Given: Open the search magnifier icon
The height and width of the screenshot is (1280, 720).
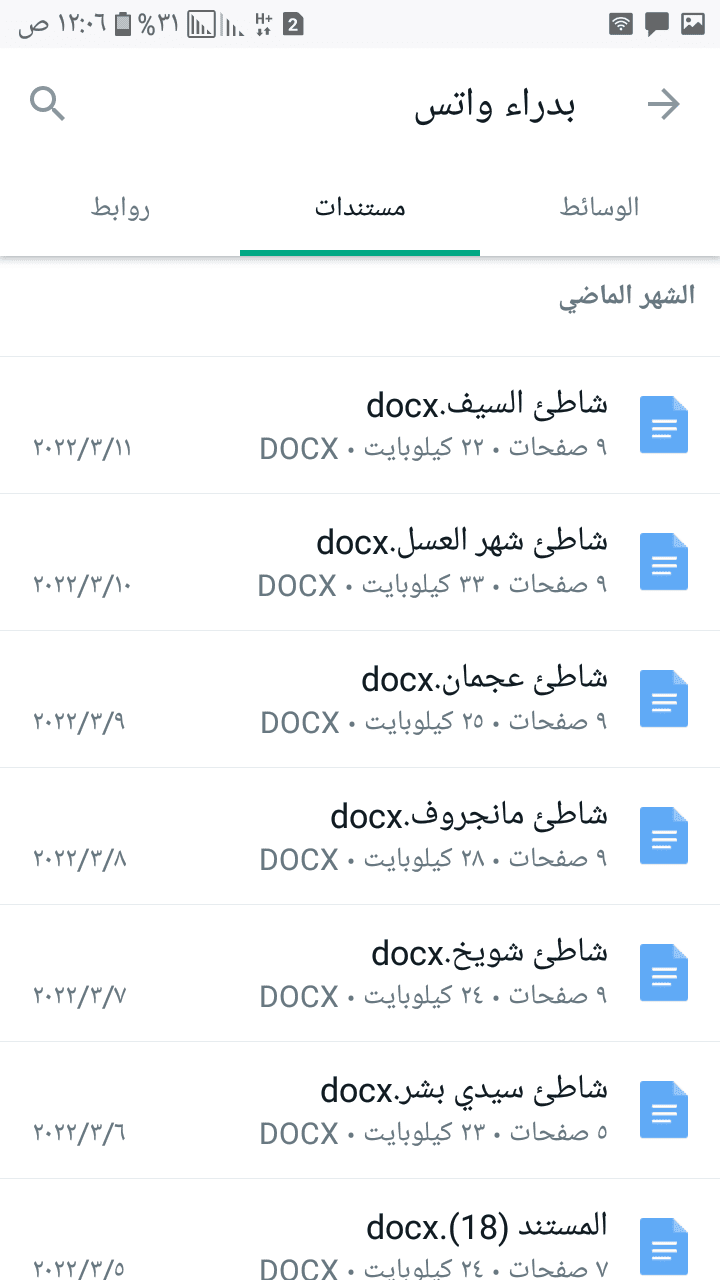Looking at the screenshot, I should tap(47, 104).
